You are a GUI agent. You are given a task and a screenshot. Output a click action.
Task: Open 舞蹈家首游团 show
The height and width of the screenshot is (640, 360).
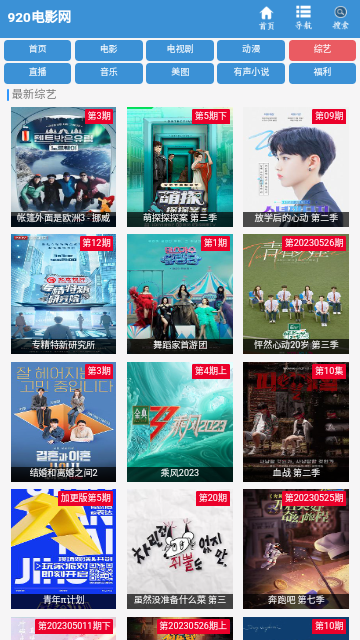pyautogui.click(x=180, y=294)
